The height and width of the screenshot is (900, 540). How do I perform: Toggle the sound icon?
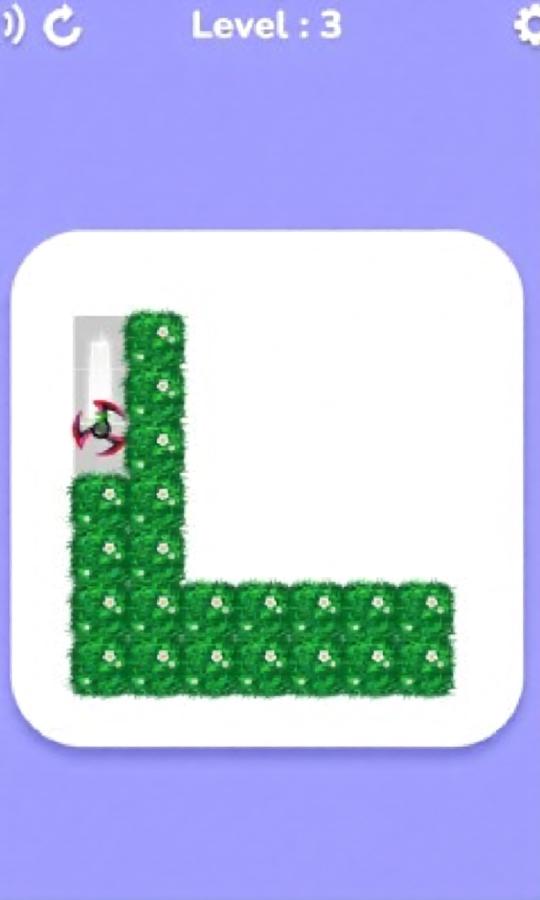coord(13,25)
